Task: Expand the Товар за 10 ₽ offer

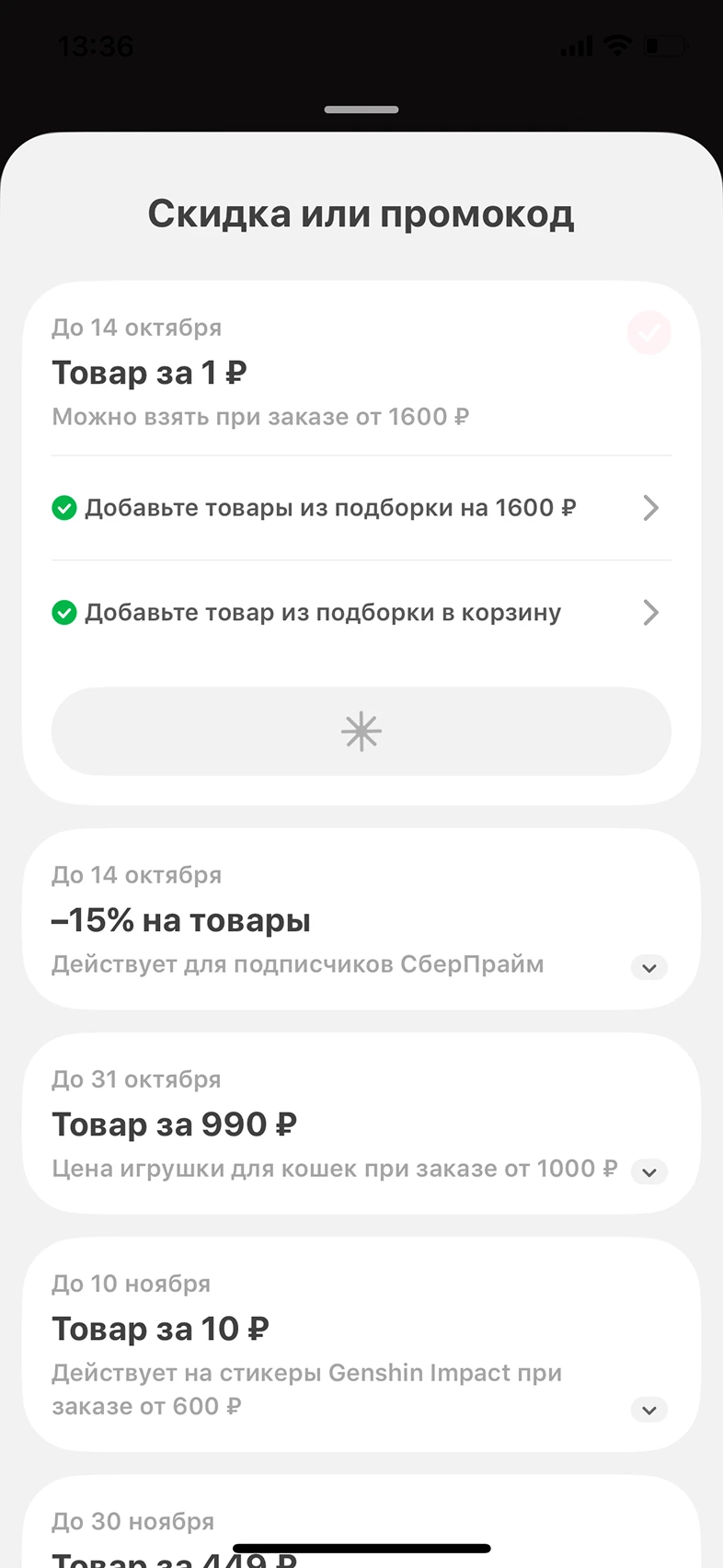Action: [648, 1410]
